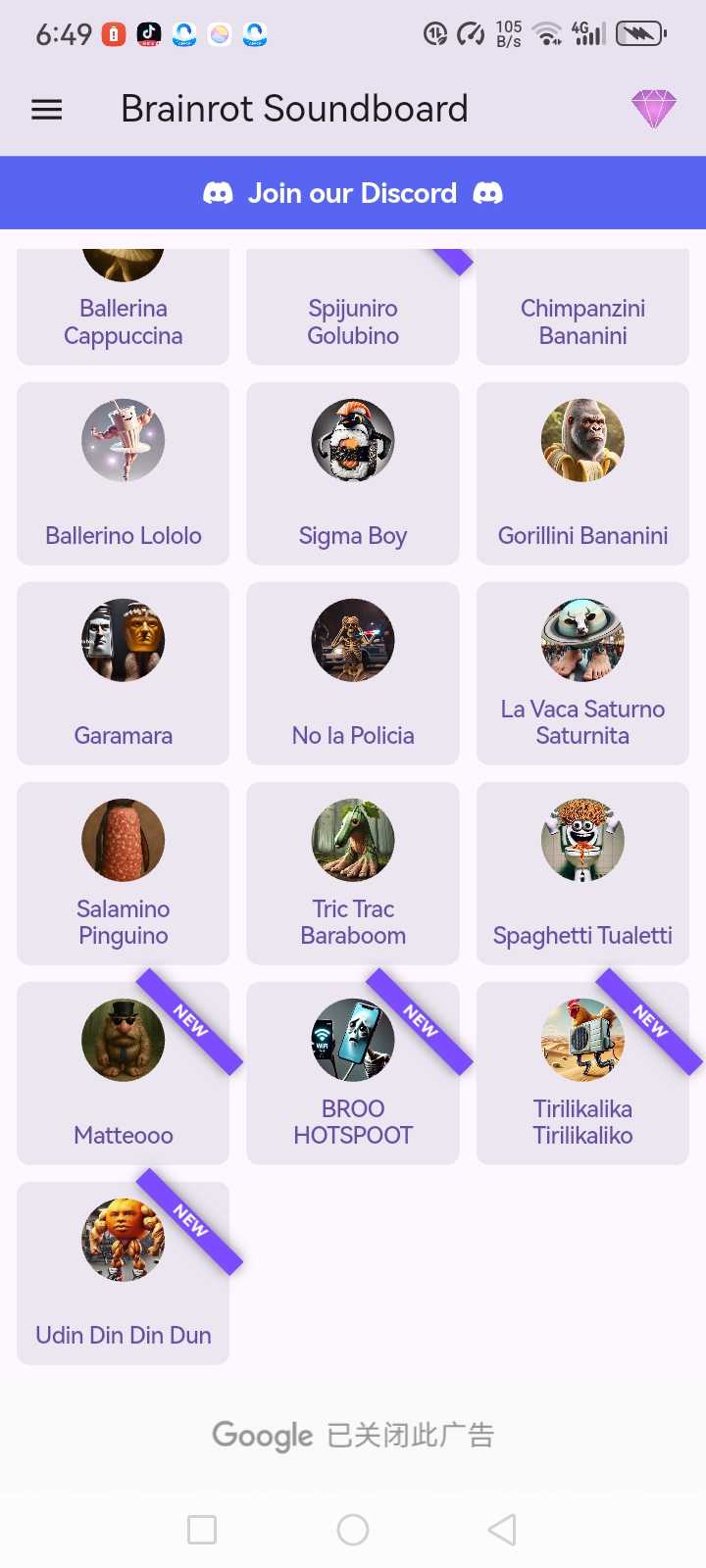Choose the BROO HOTSPOOT sound
The image size is (706, 1568).
(353, 1073)
